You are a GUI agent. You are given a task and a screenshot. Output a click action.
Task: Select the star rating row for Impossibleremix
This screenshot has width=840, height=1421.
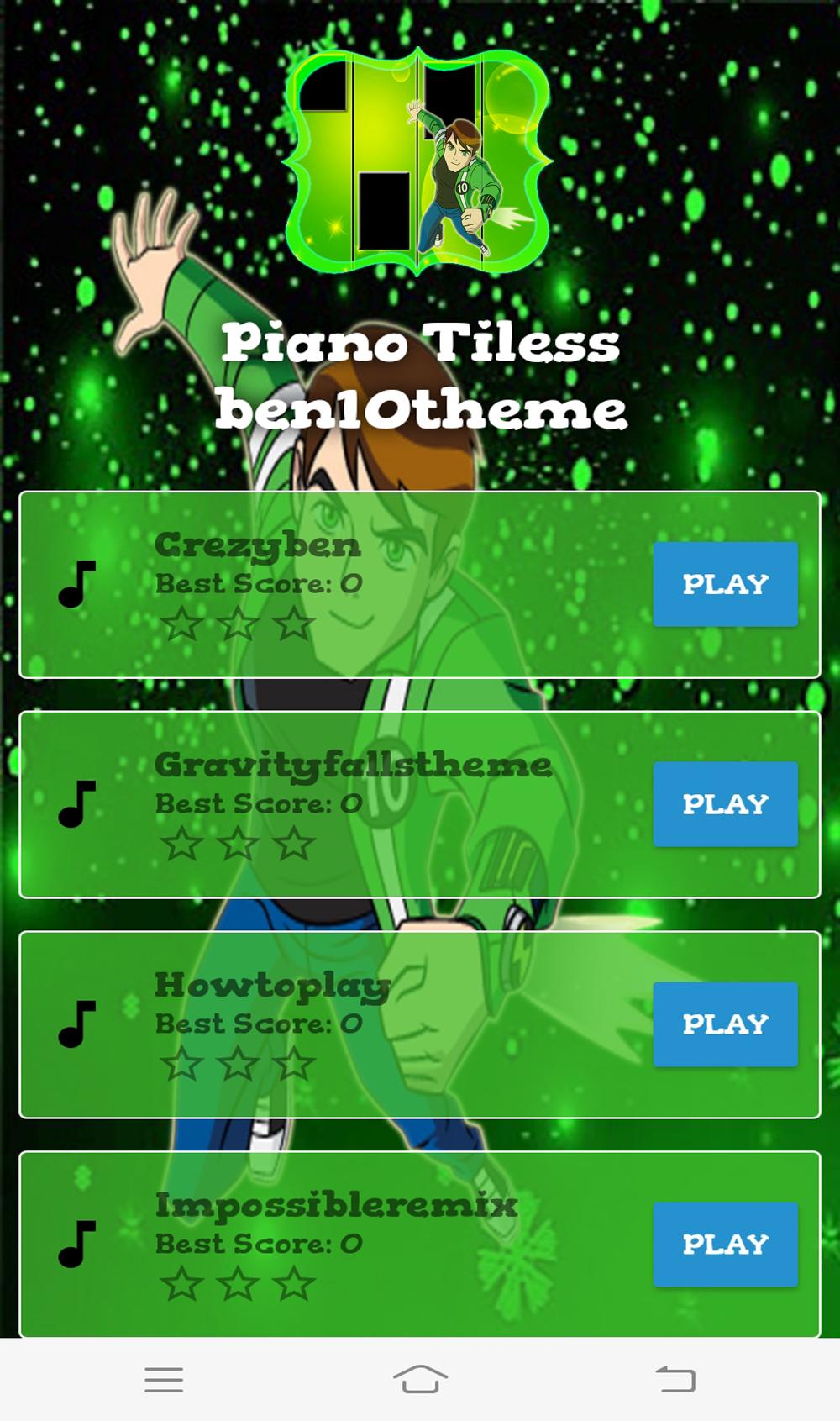click(238, 1284)
